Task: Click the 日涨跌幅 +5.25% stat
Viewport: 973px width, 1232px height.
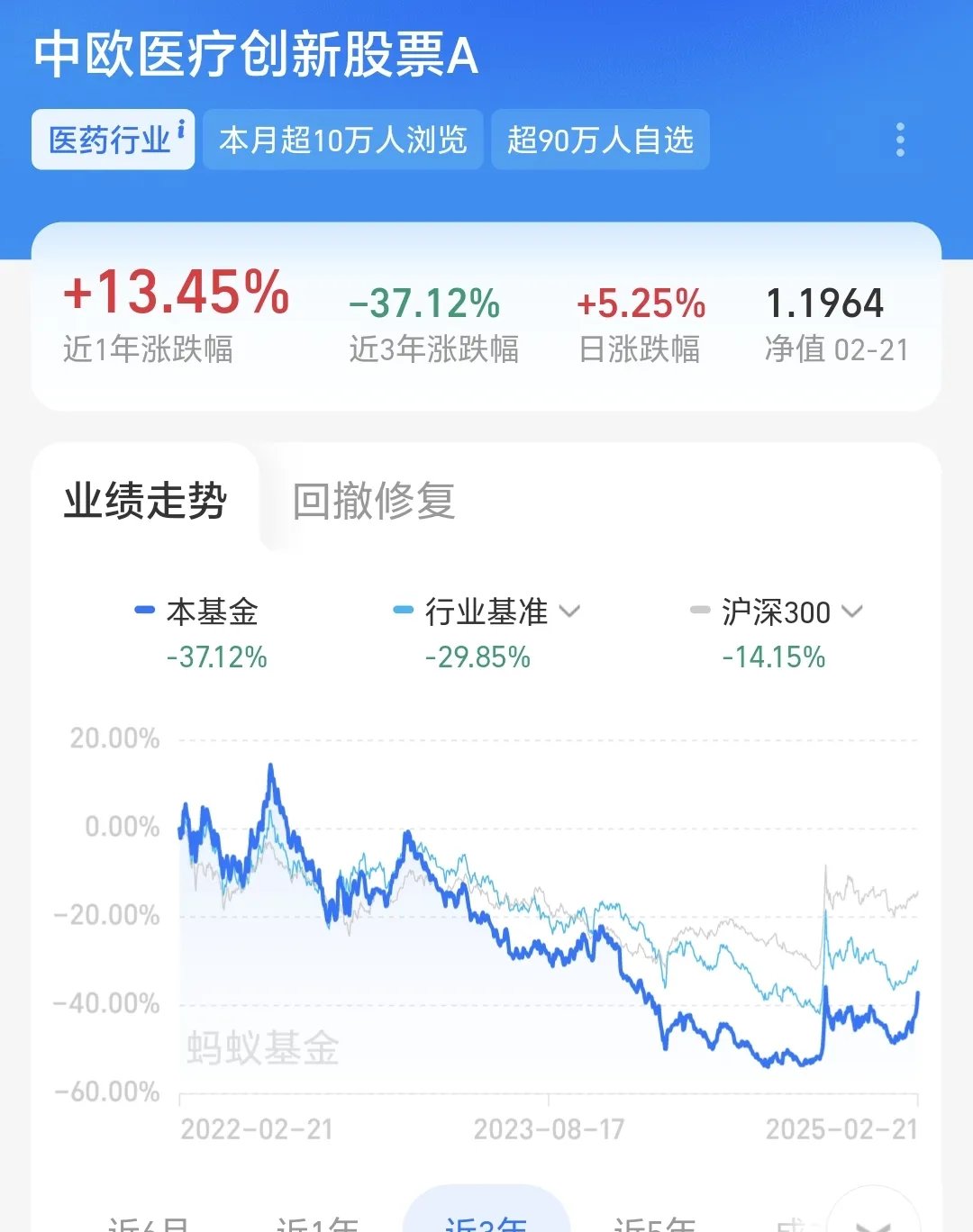Action: pos(640,303)
